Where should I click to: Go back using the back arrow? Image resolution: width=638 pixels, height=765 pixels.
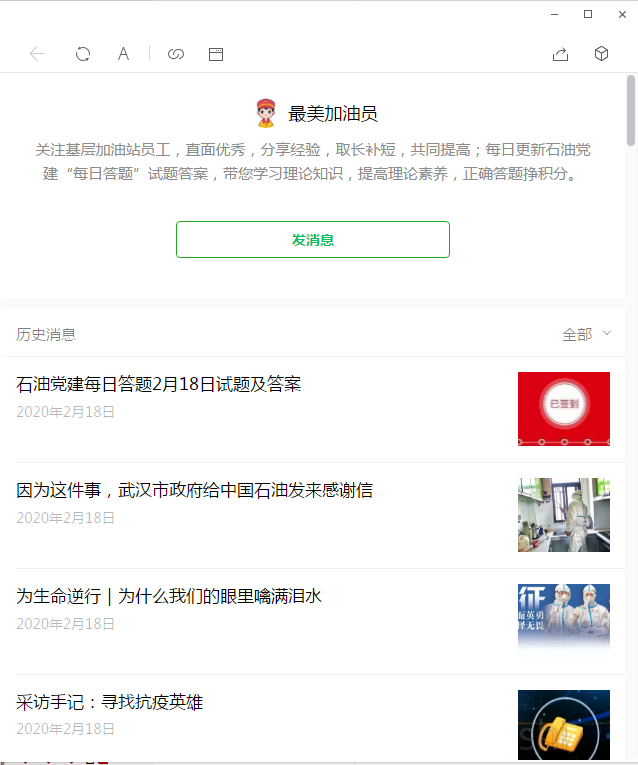tap(38, 54)
